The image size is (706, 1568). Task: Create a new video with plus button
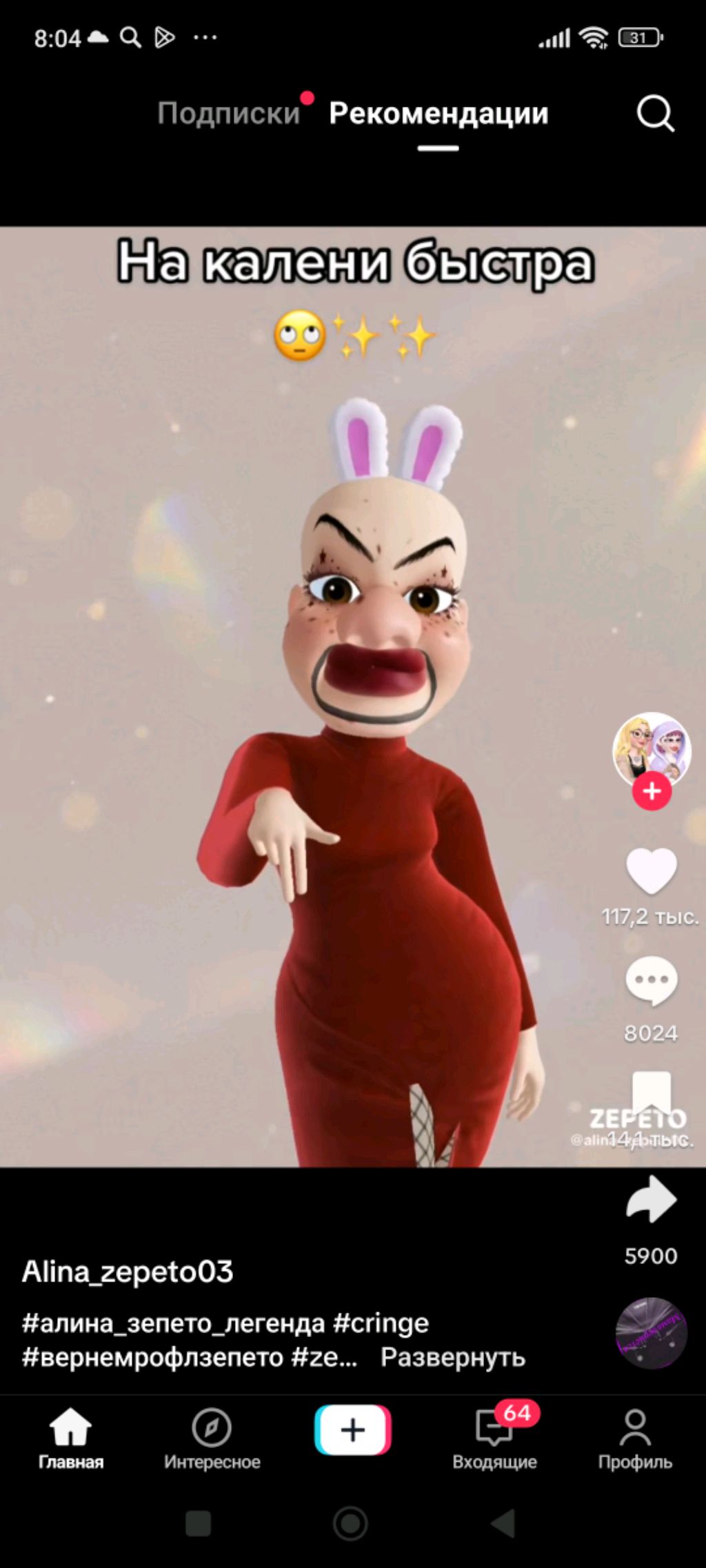click(x=352, y=1430)
